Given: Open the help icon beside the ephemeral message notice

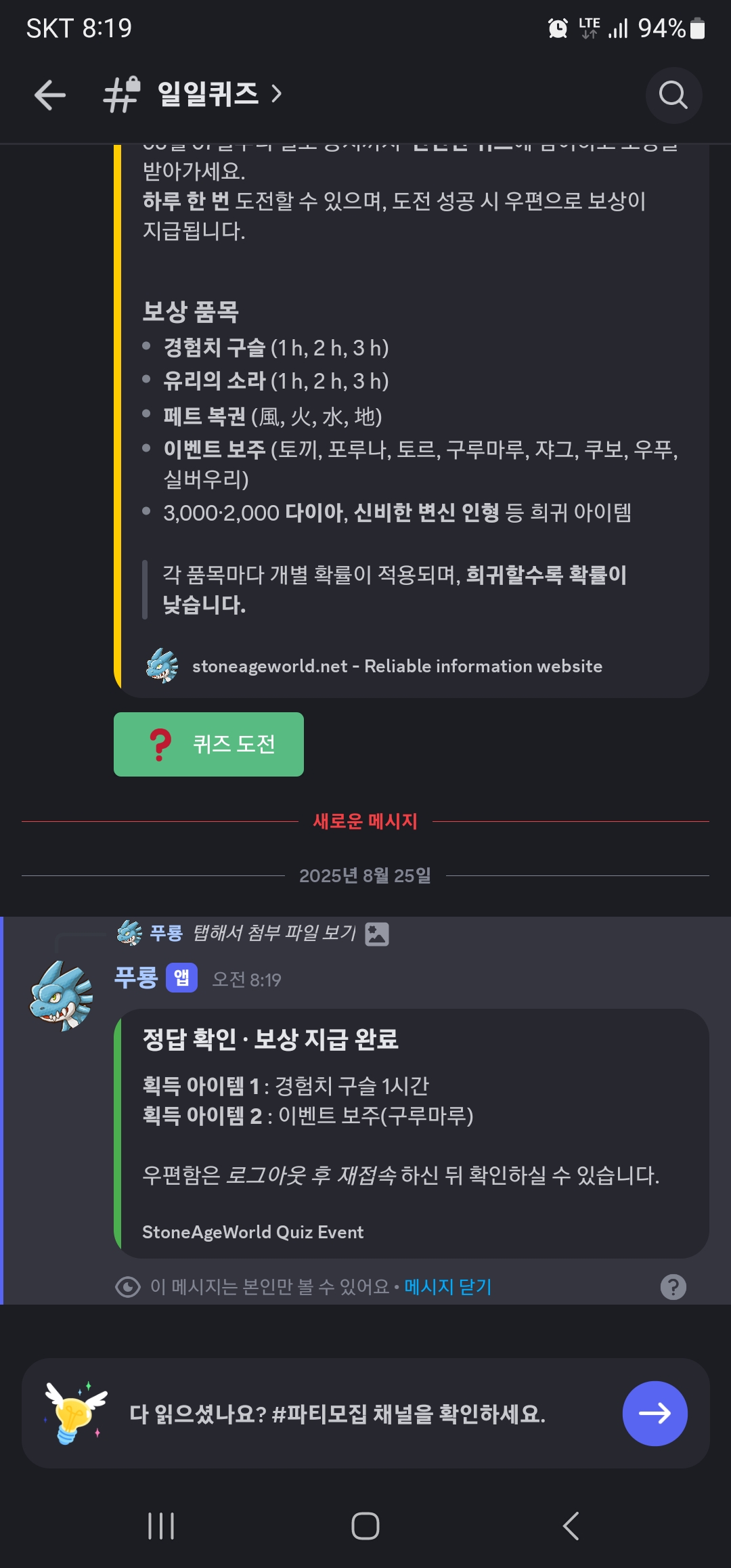Looking at the screenshot, I should click(673, 1286).
